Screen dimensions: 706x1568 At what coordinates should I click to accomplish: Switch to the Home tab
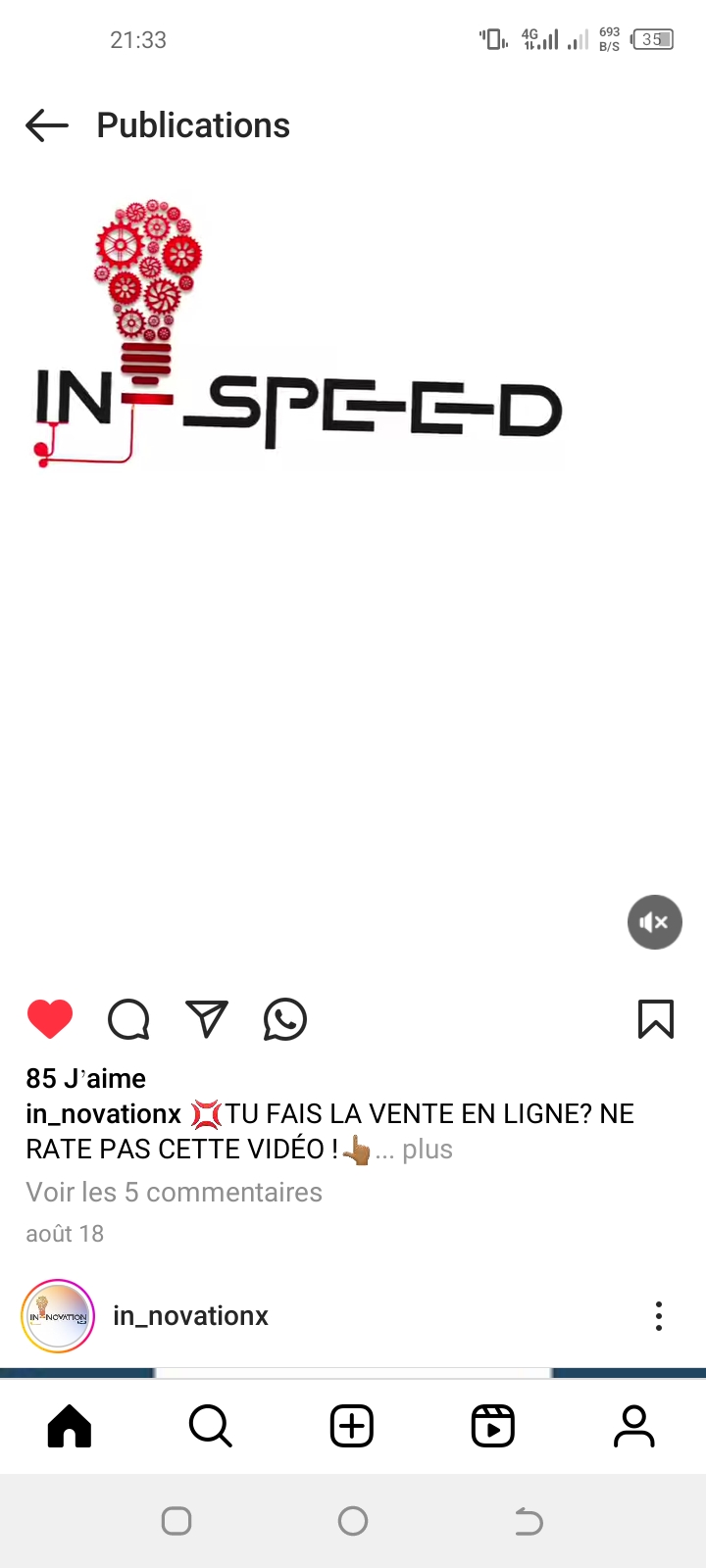70,1426
